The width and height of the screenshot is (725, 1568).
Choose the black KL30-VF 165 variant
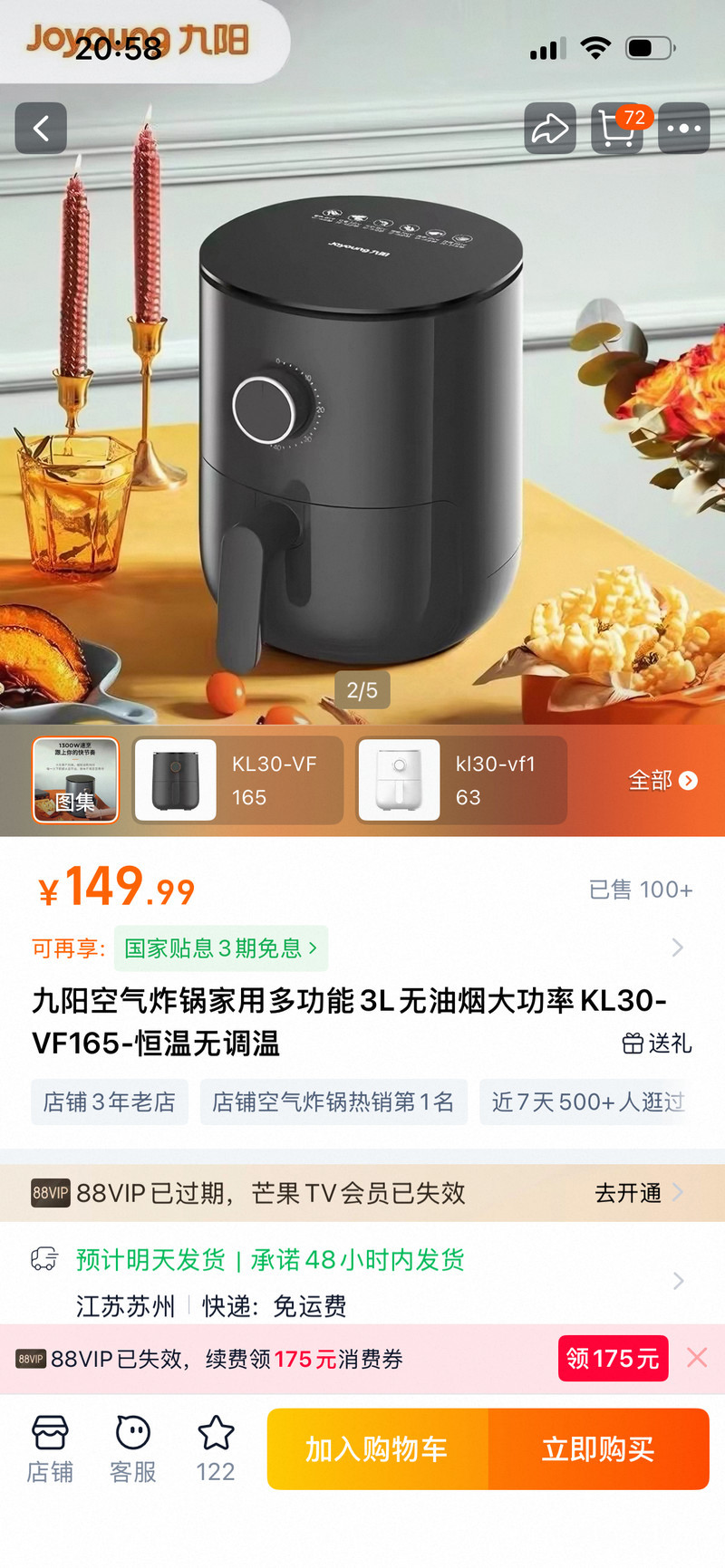point(238,780)
